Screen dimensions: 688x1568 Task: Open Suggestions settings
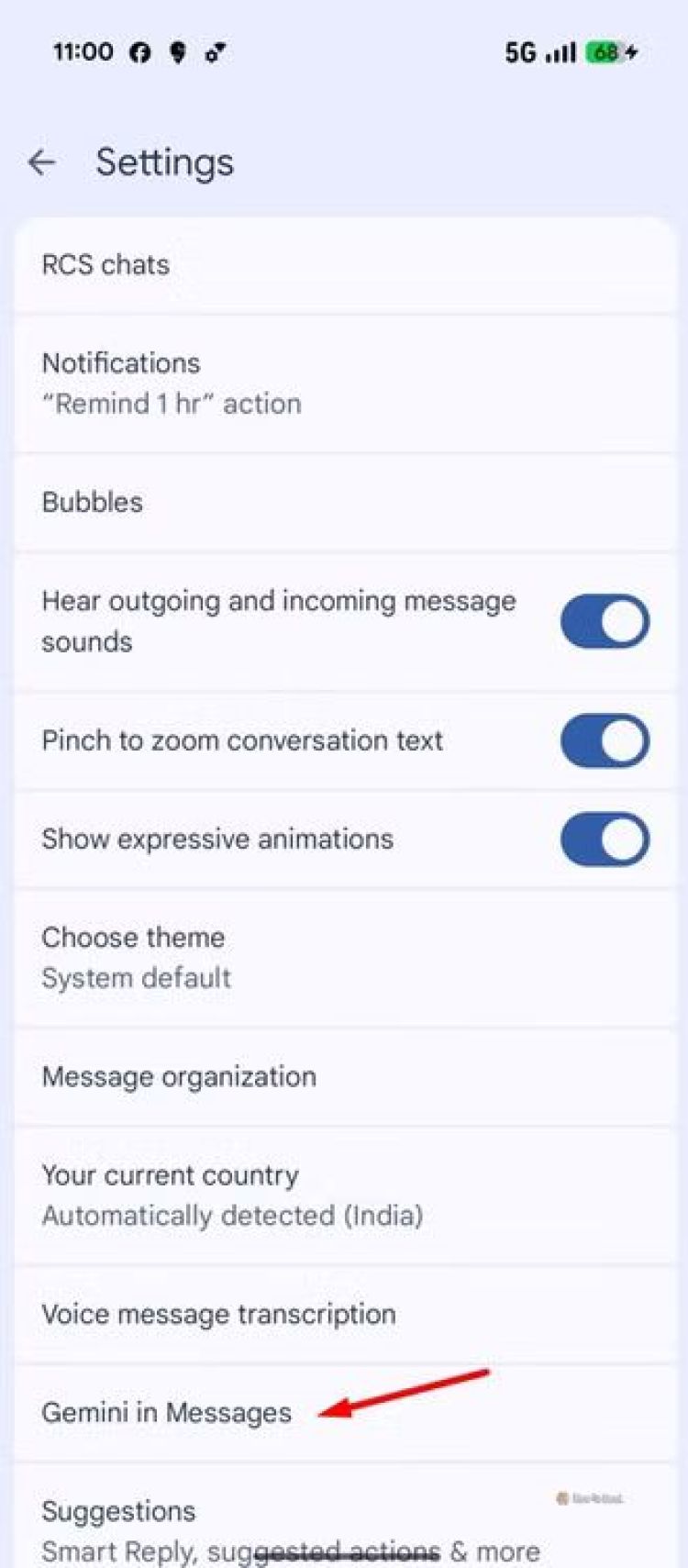click(x=344, y=1529)
